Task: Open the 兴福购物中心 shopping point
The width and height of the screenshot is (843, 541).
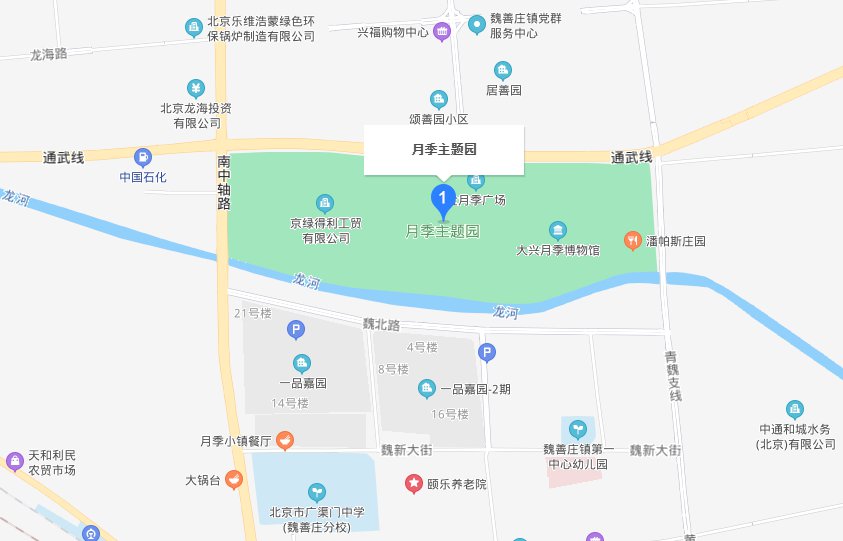Action: tap(441, 32)
